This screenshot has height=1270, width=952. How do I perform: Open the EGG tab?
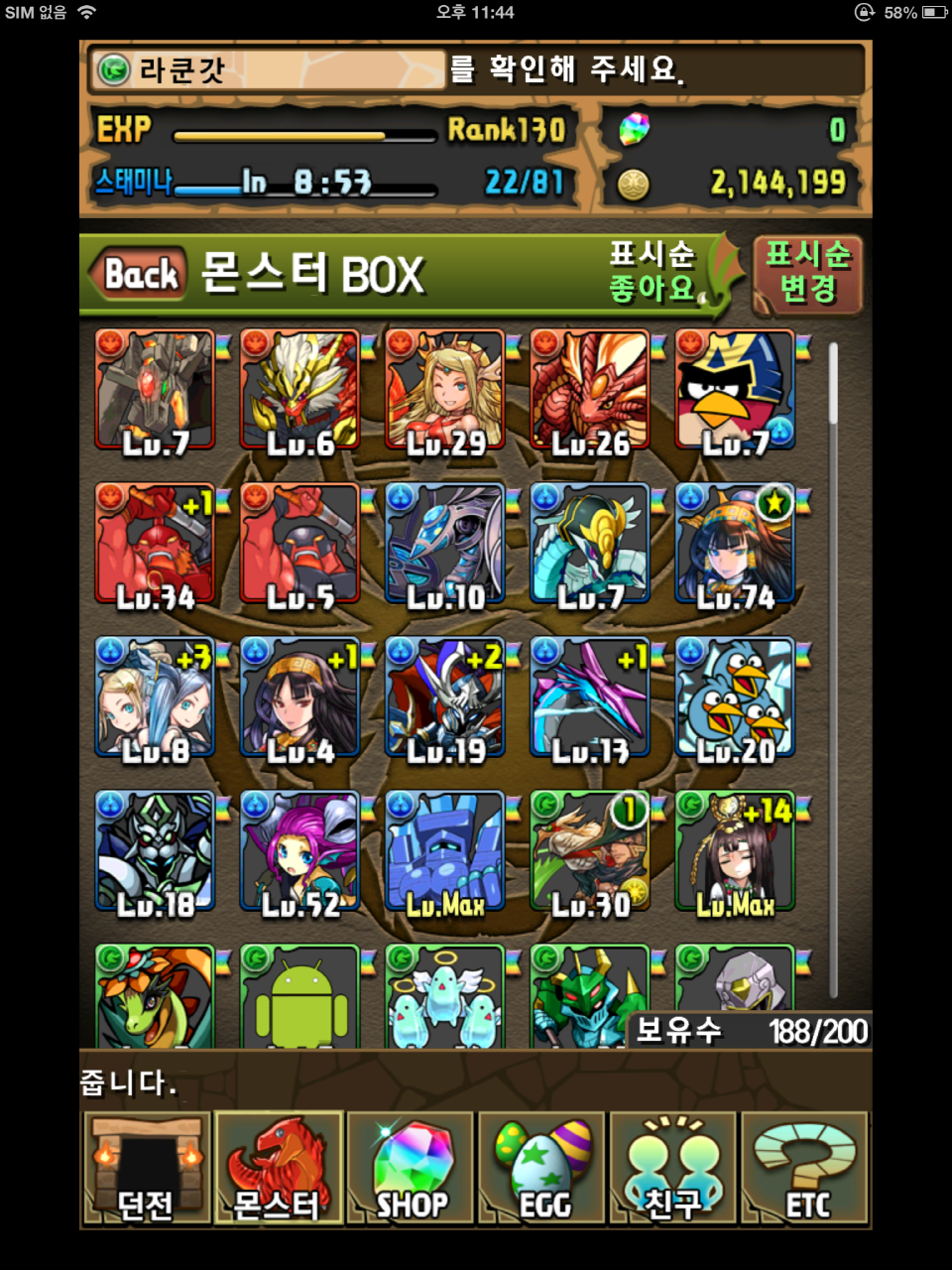tap(541, 1169)
